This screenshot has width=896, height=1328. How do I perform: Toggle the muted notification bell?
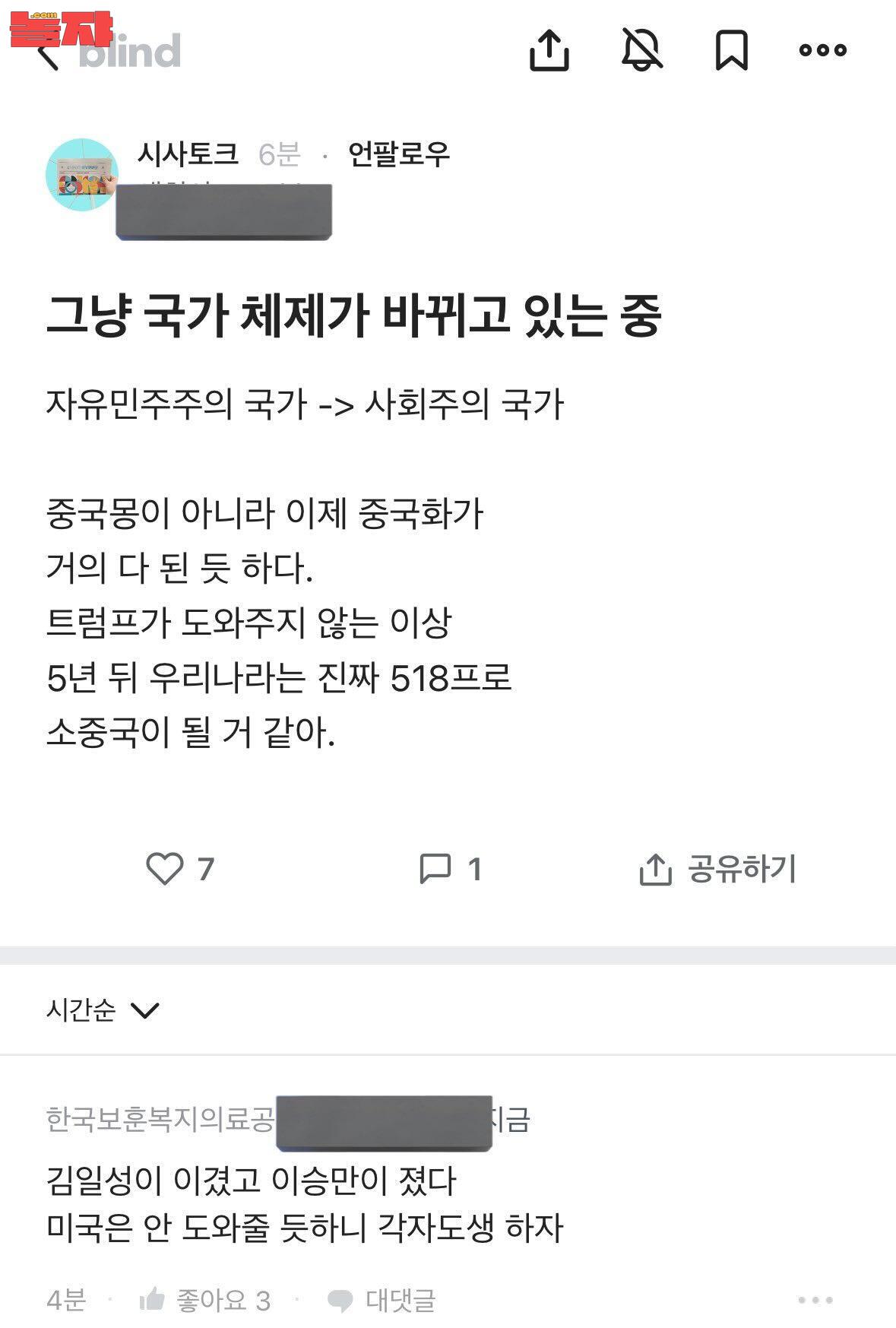[641, 50]
